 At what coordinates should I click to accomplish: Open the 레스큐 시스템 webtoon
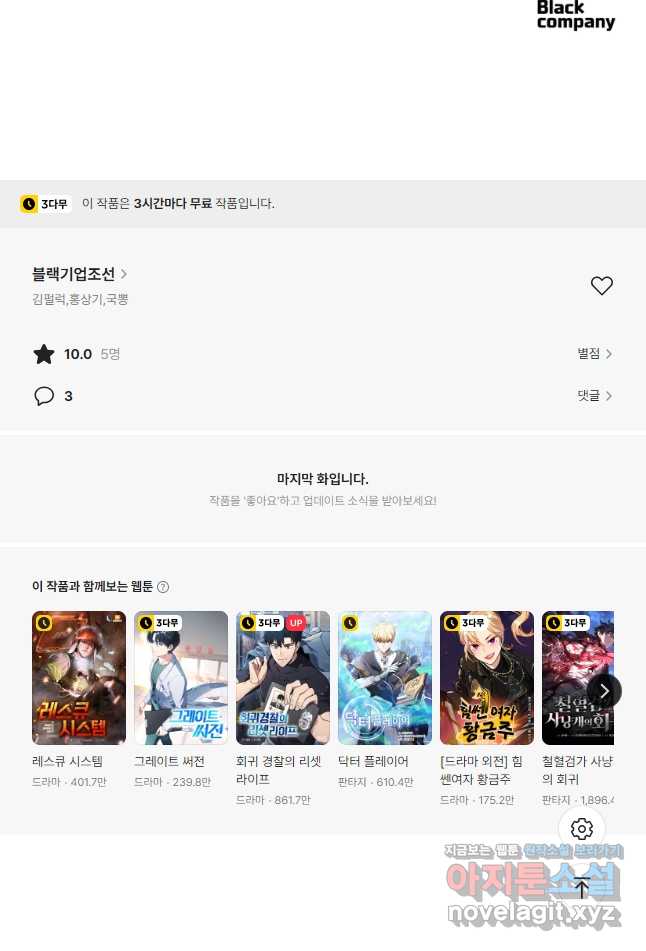79,678
